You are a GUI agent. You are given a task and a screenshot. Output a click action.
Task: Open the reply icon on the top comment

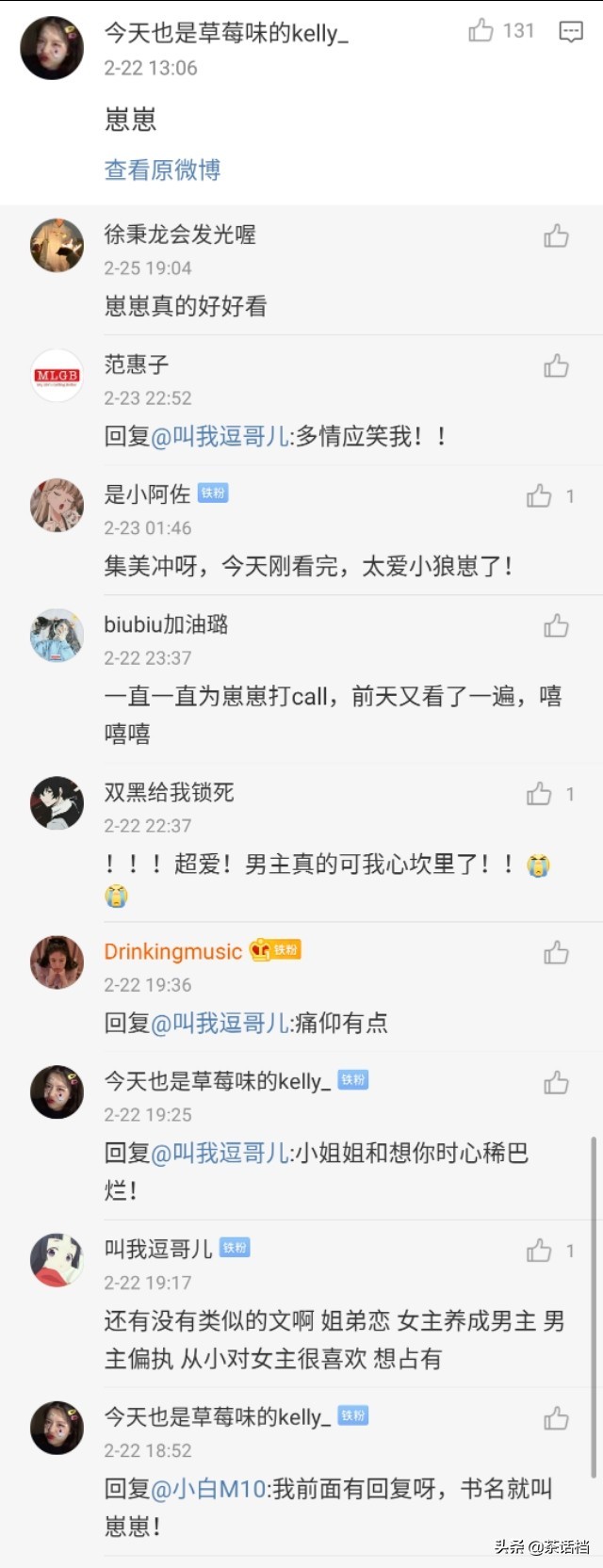pos(571,32)
